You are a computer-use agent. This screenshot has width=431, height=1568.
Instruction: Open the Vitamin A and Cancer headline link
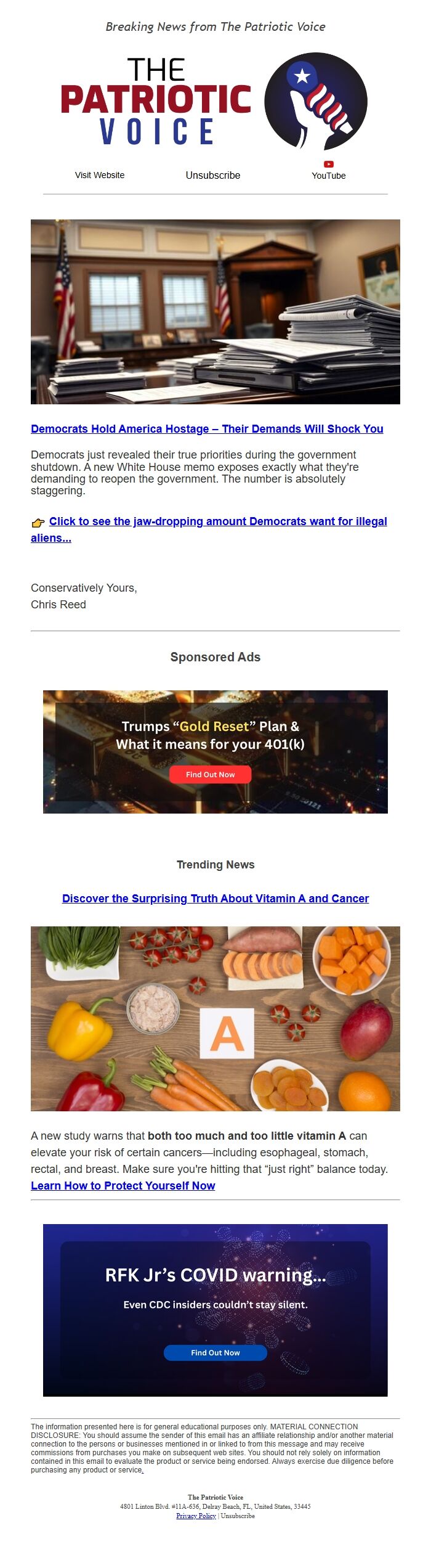point(216,898)
